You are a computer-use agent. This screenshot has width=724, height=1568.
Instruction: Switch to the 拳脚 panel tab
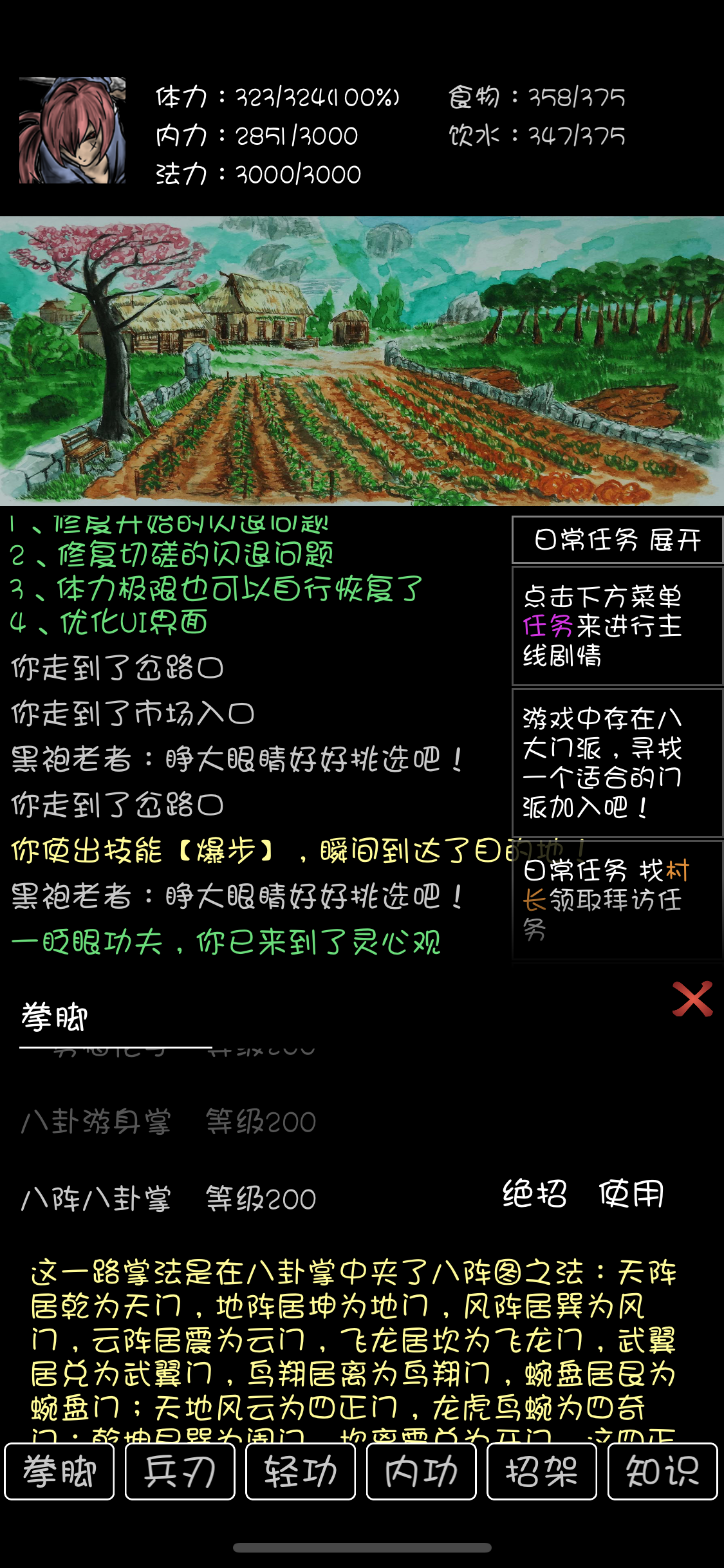tap(55, 1015)
